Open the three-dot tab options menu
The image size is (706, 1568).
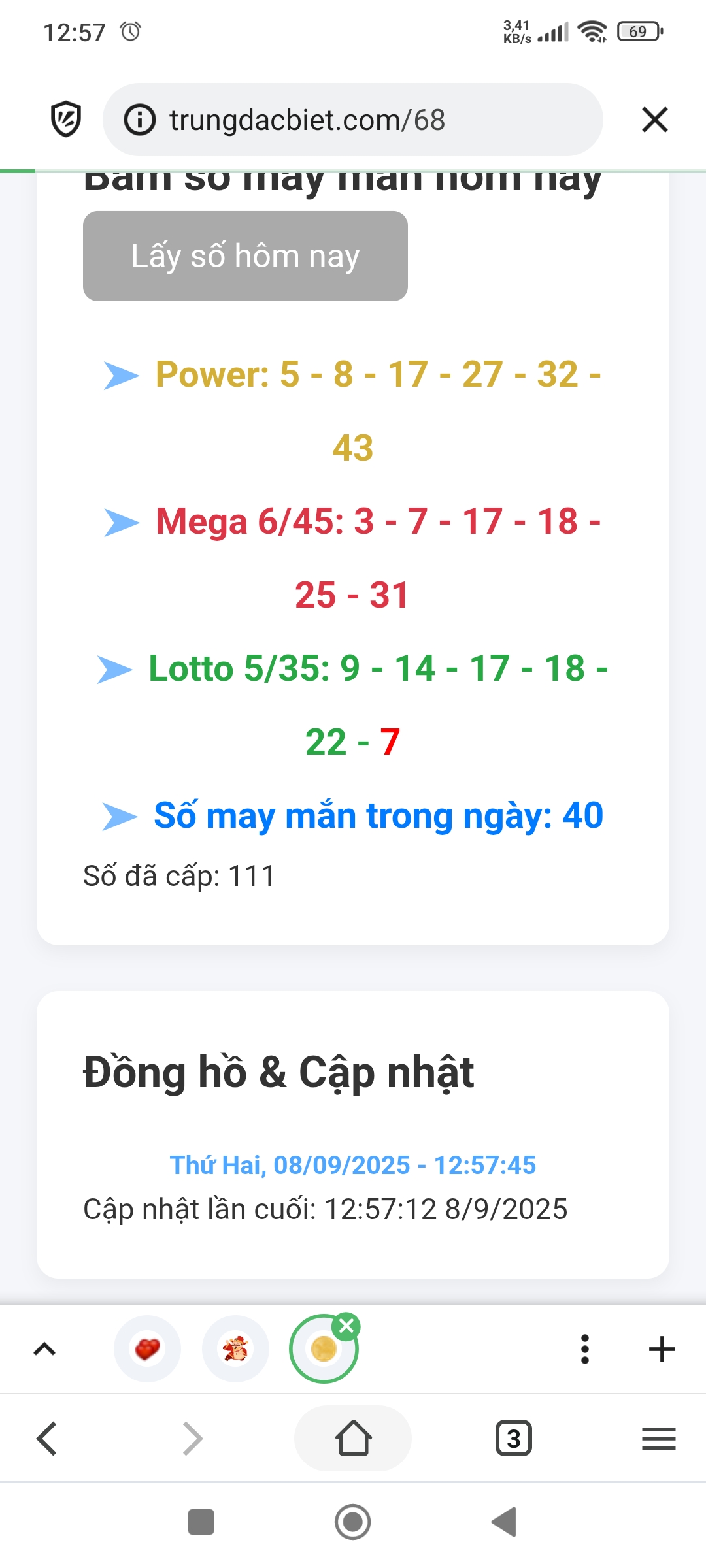[585, 1349]
